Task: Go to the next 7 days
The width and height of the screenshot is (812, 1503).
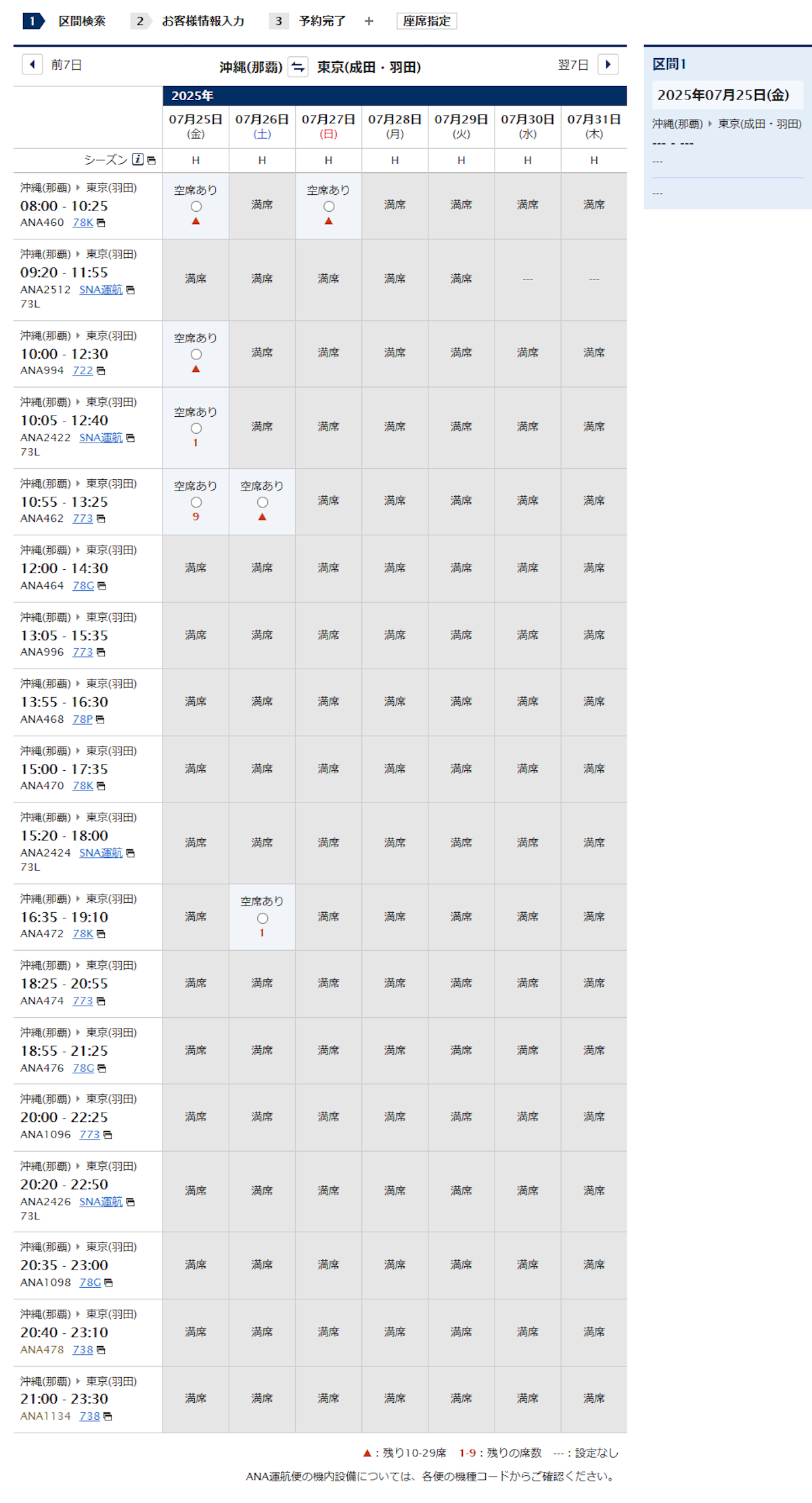Action: tap(608, 64)
